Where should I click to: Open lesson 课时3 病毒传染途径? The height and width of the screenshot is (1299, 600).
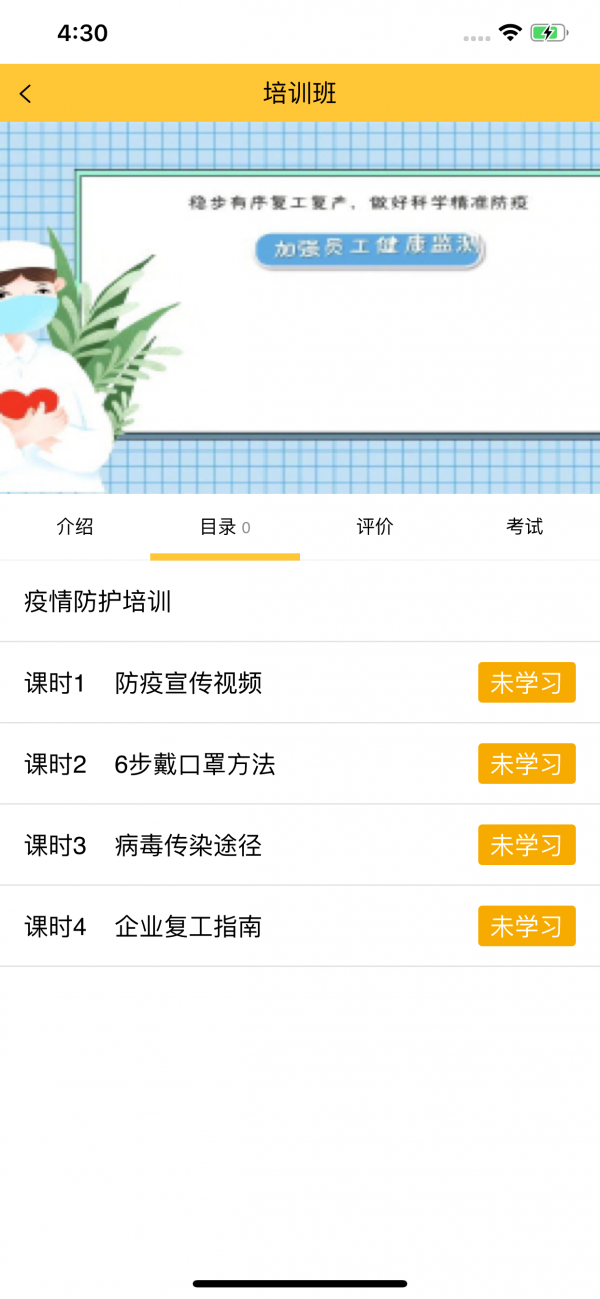coord(188,846)
